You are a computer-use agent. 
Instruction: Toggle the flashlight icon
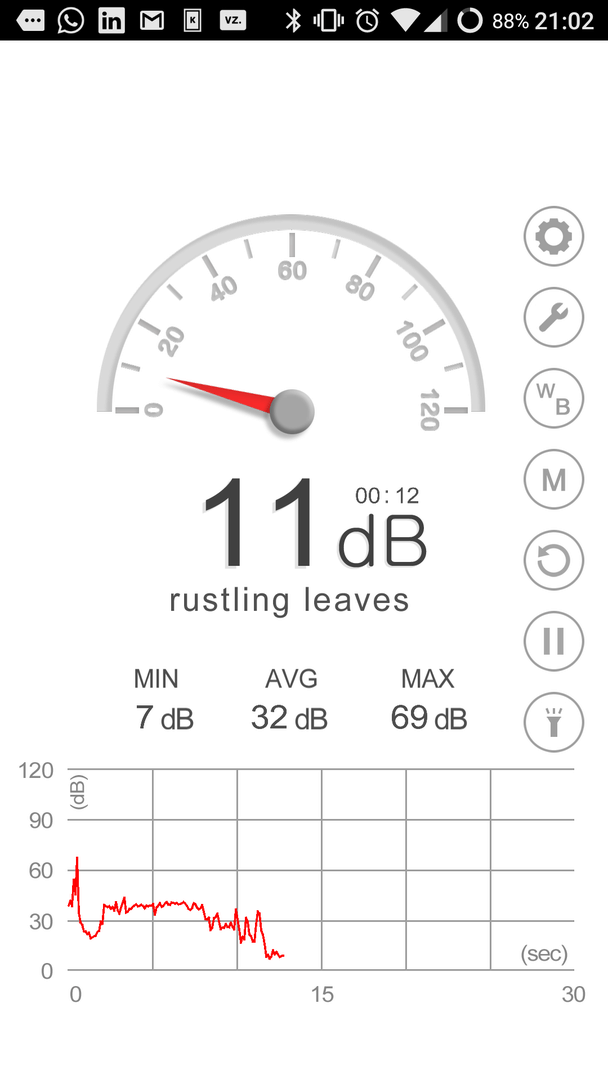tap(554, 722)
